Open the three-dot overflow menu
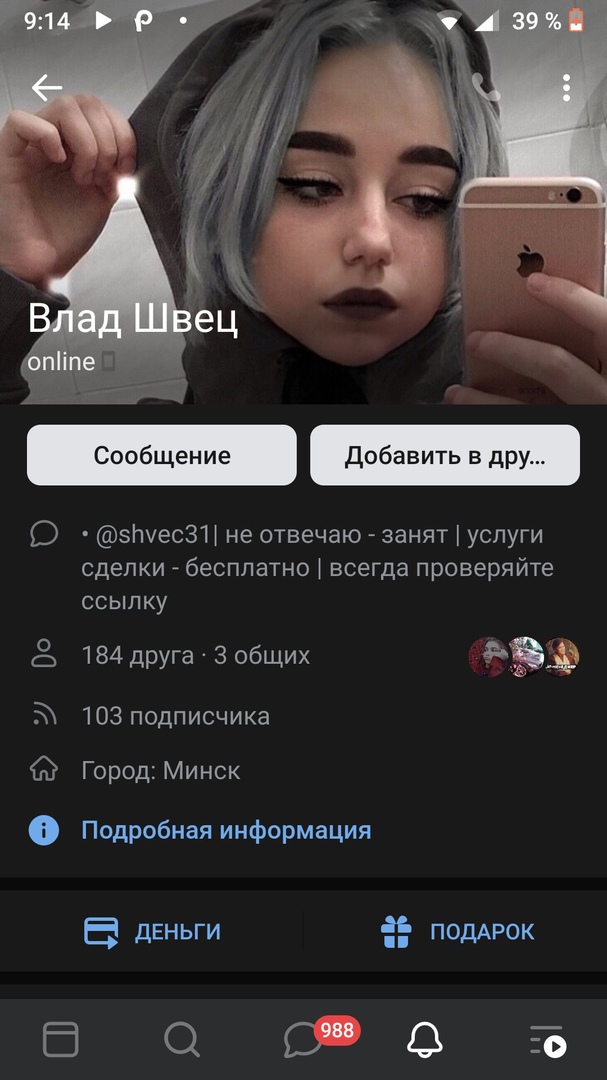This screenshot has width=607, height=1080. (x=566, y=88)
